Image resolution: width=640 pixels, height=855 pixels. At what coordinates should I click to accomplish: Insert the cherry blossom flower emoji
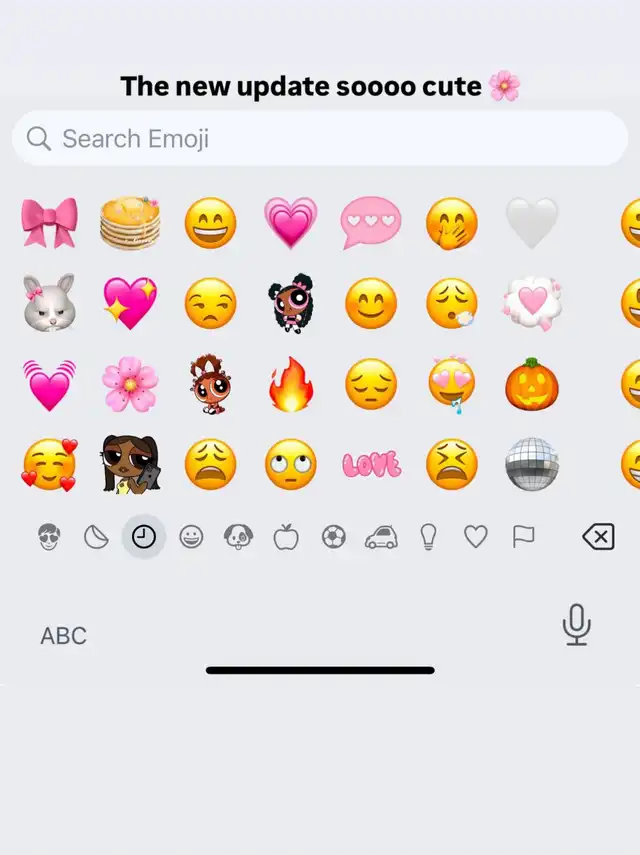pos(130,385)
